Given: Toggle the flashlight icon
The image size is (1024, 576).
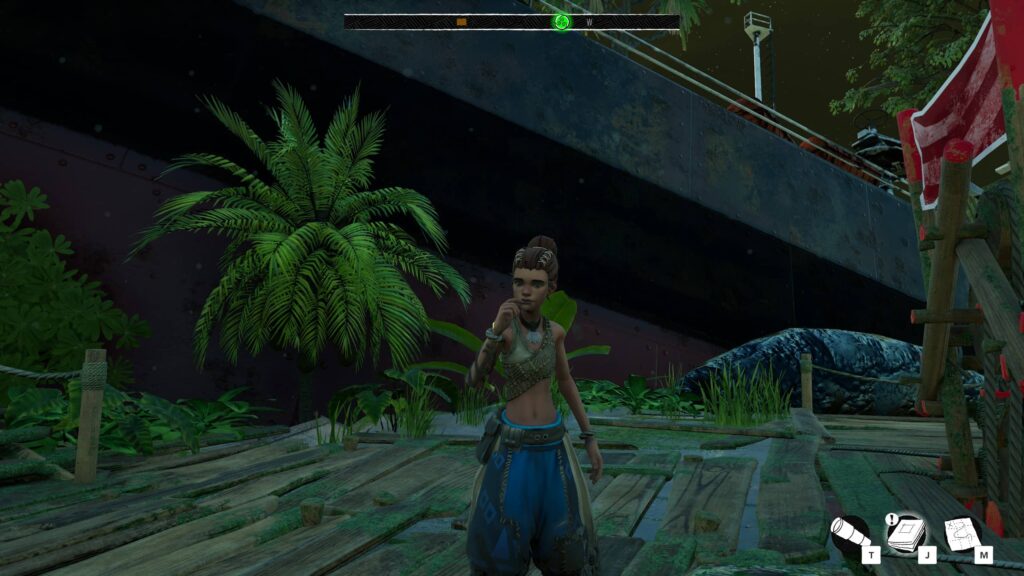Looking at the screenshot, I should (851, 535).
